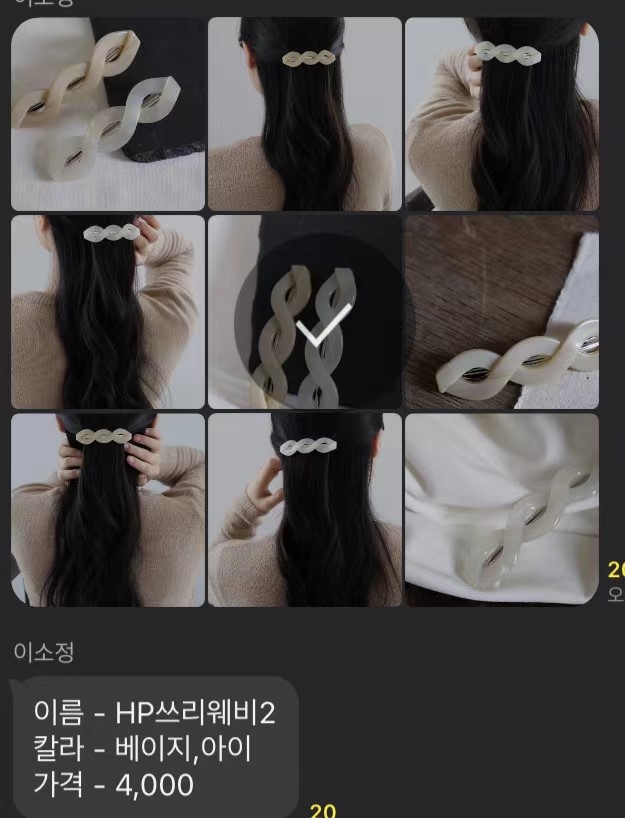Viewport: 625px width, 818px height.
Task: Open the middle-left photo with wavy hair
Action: [x=107, y=312]
